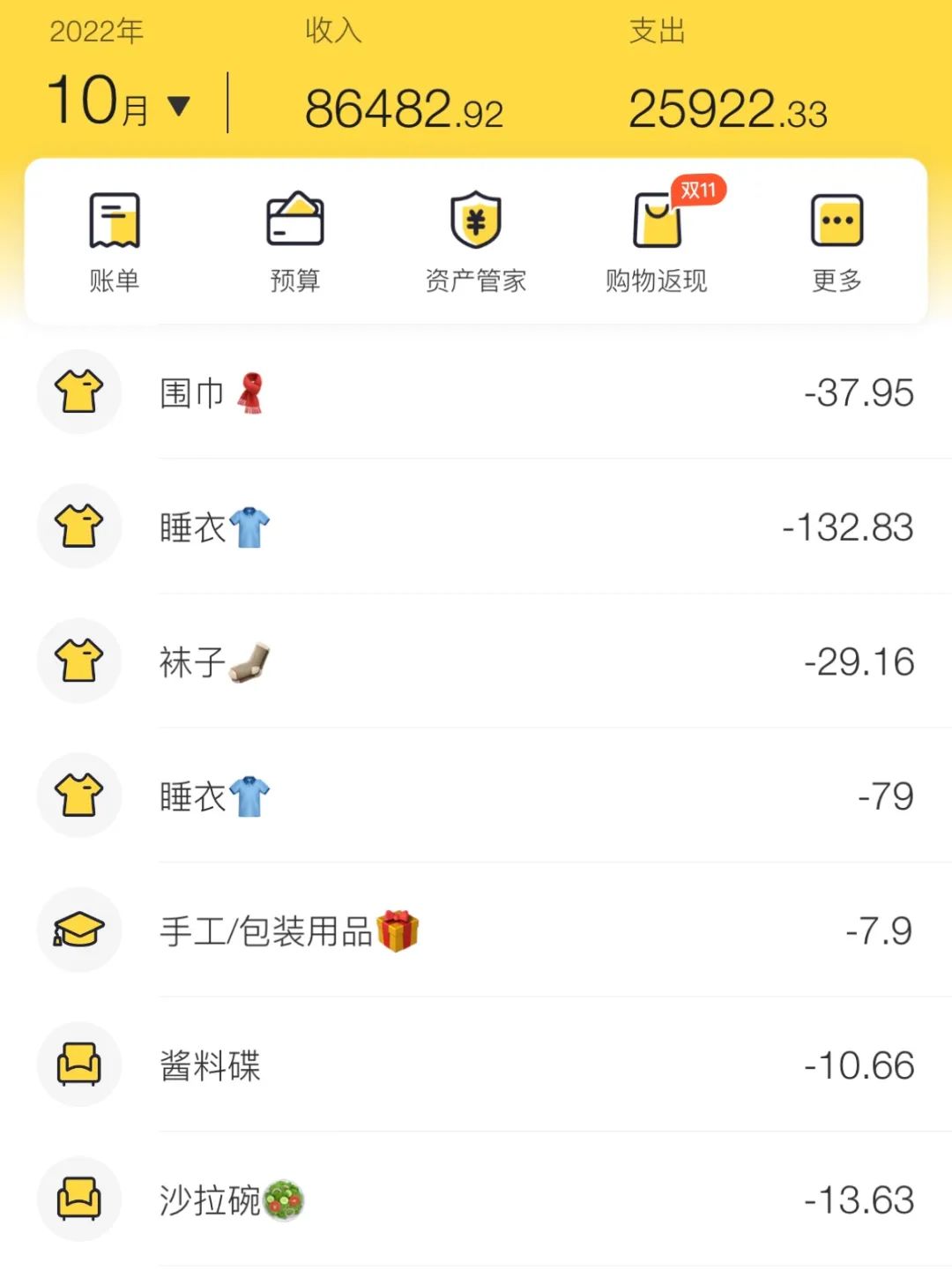Open 资产管家 via the shield icon
Image resolution: width=952 pixels, height=1270 pixels.
[x=475, y=220]
